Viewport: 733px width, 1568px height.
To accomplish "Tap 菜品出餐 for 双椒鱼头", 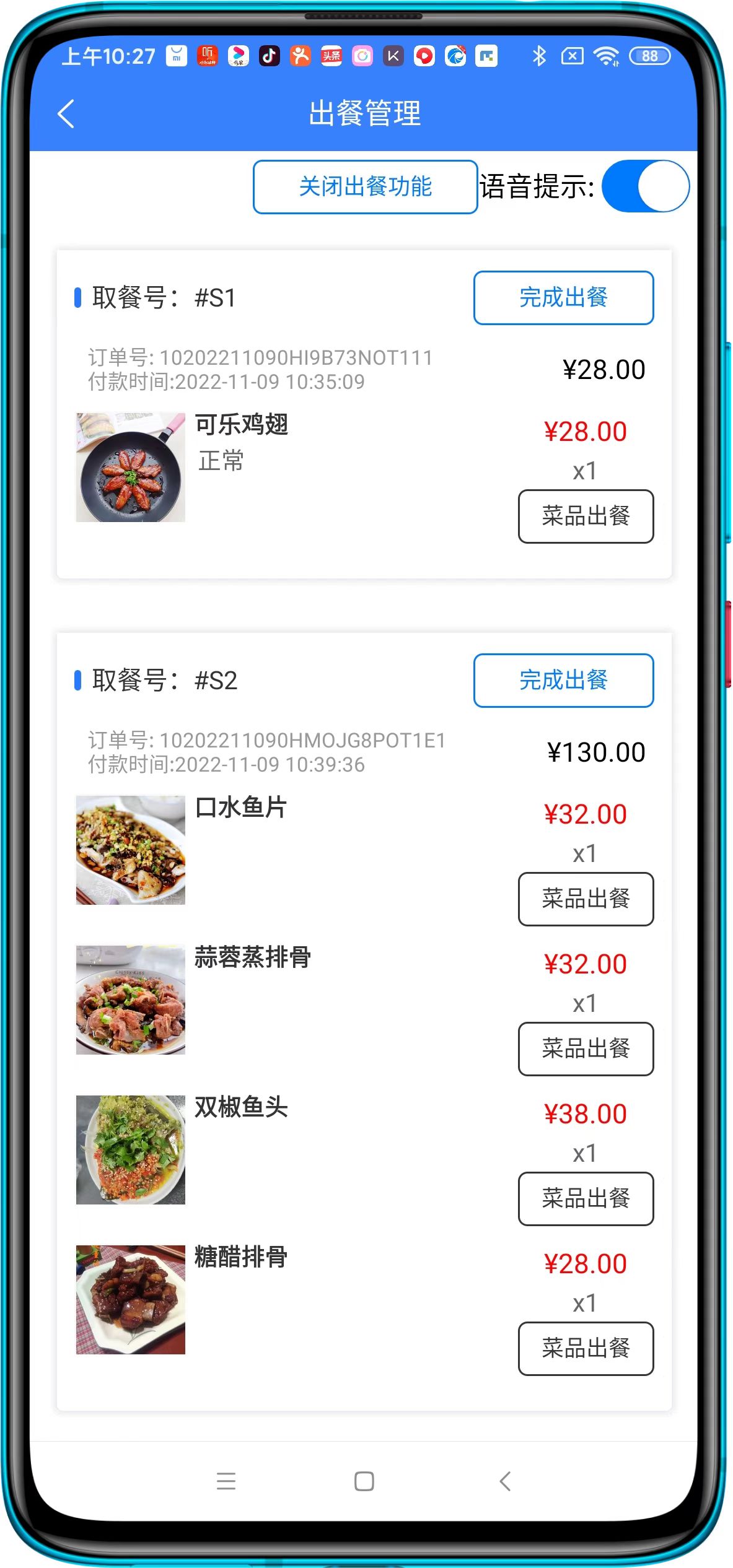I will 585,1198.
